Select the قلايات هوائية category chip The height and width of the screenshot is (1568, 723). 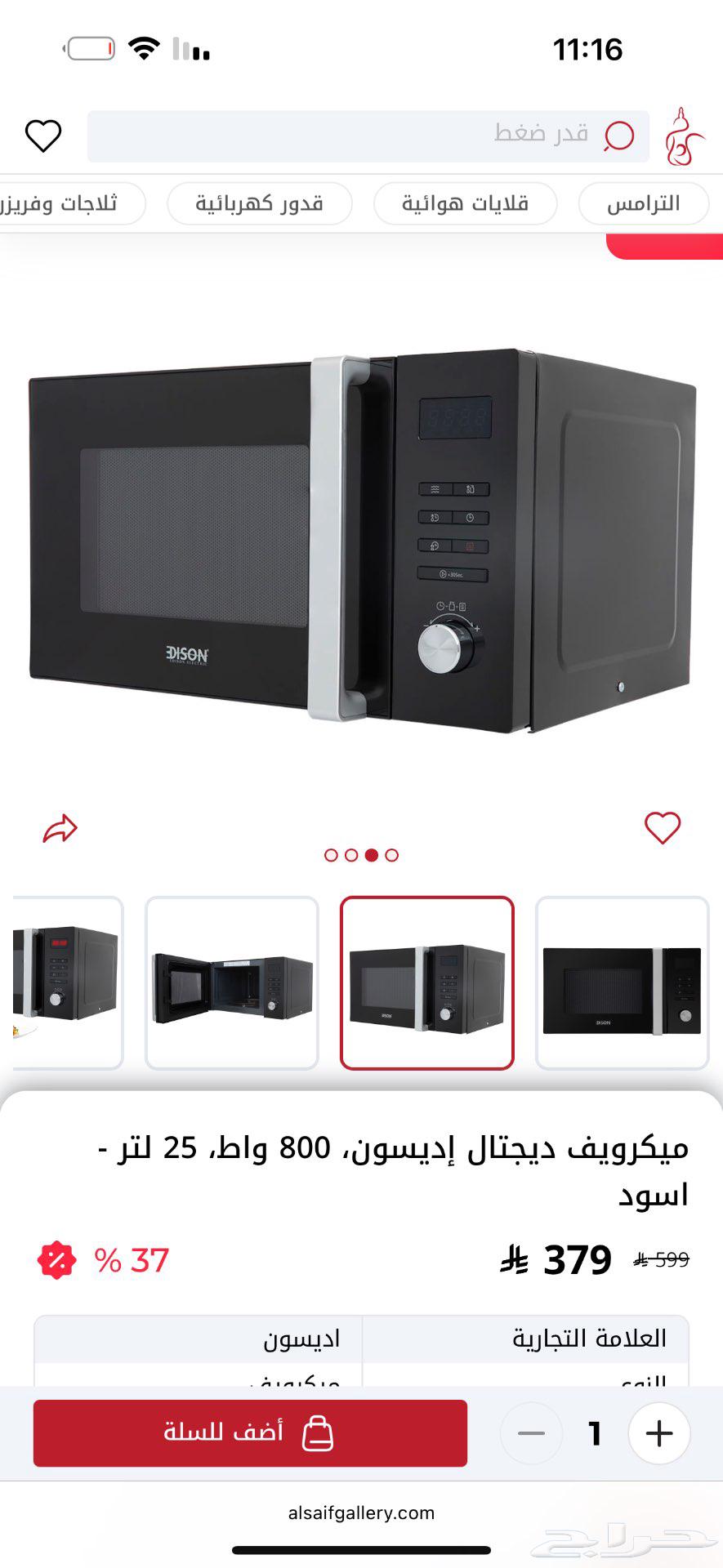tap(465, 203)
